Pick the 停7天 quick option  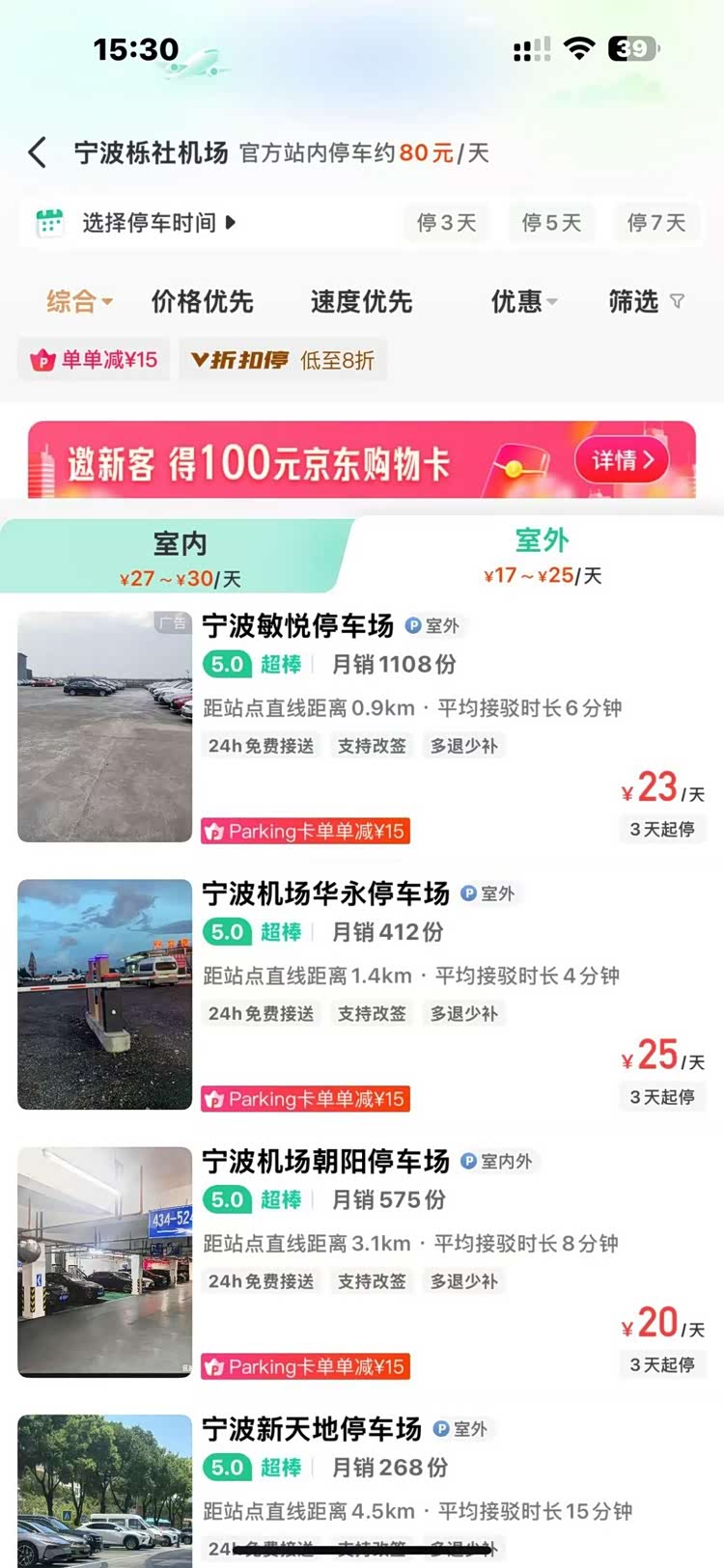(x=656, y=223)
